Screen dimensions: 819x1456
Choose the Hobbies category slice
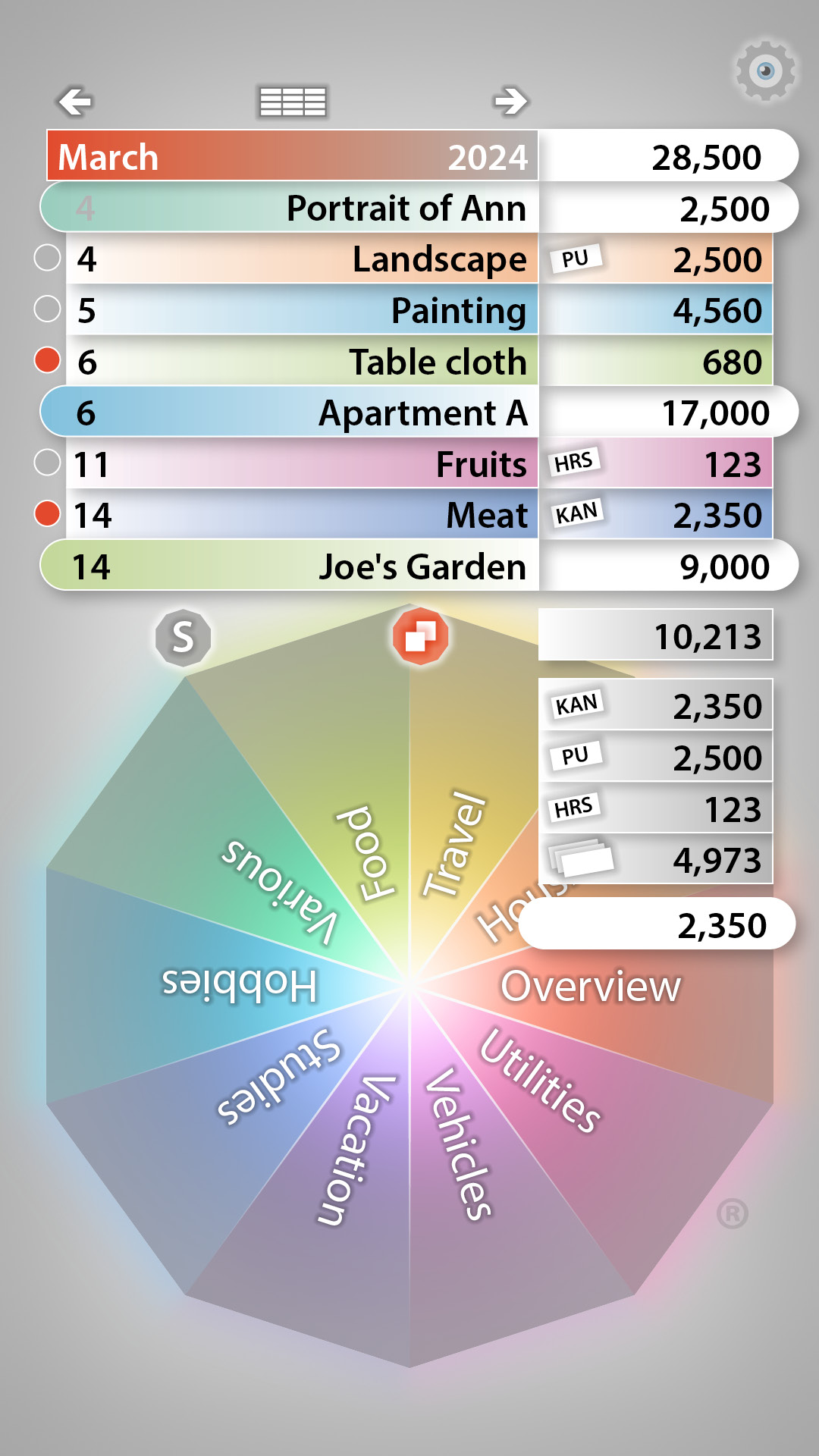[x=239, y=984]
